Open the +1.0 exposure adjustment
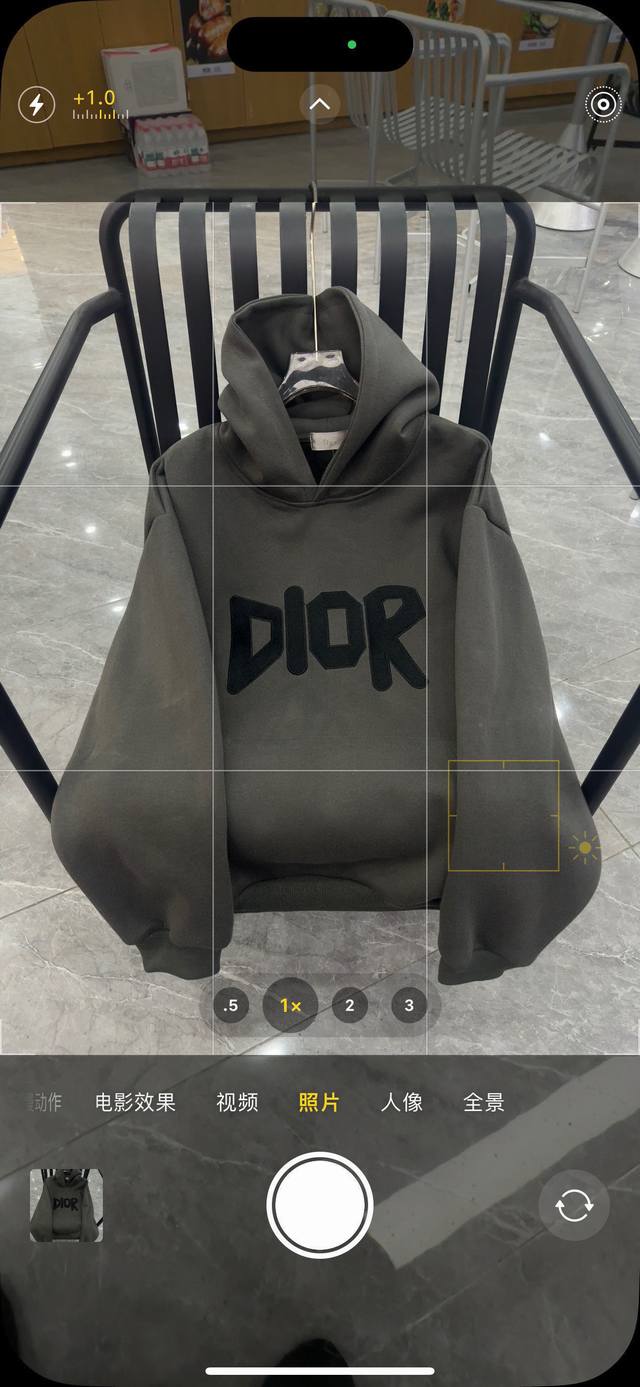The image size is (640, 1387). click(x=97, y=104)
